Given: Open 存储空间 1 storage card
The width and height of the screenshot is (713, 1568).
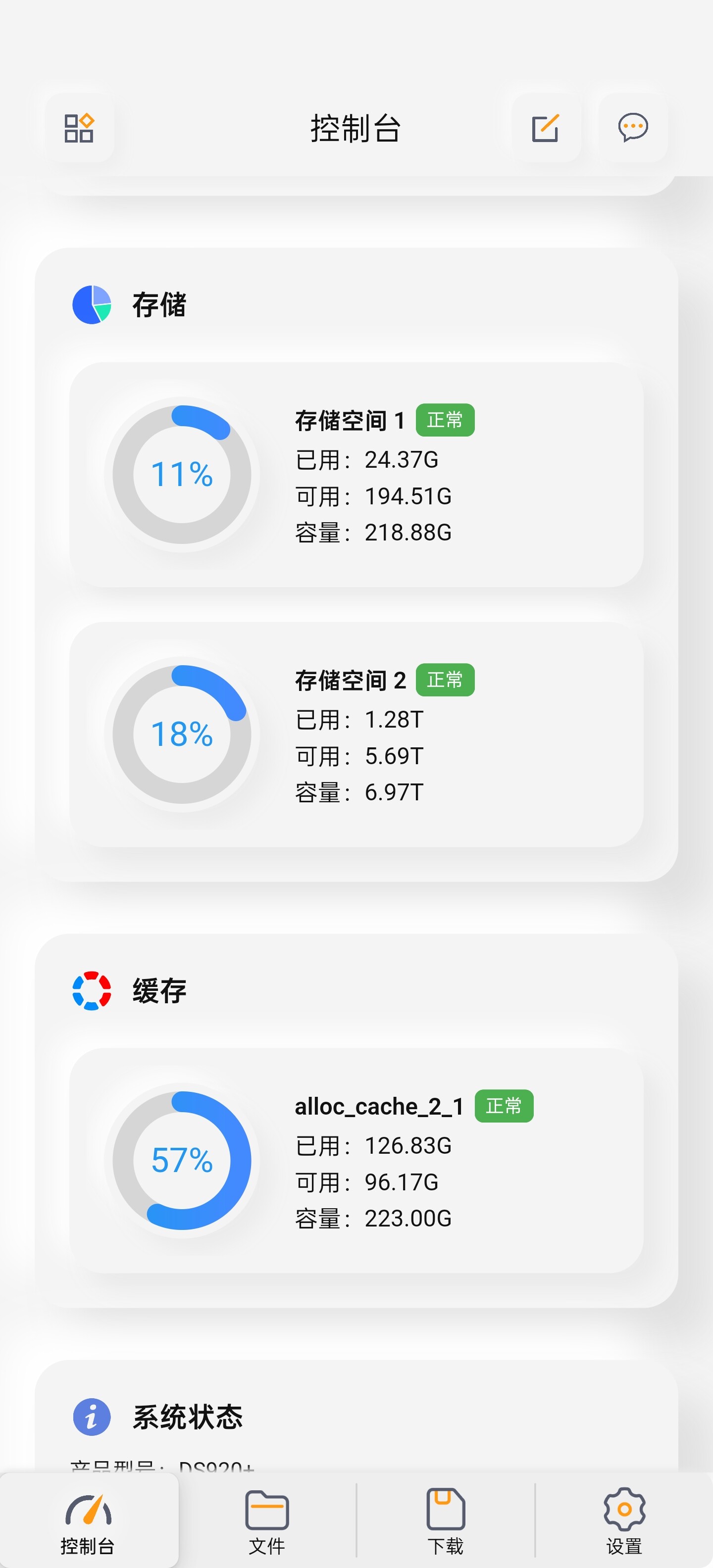Looking at the screenshot, I should pyautogui.click(x=356, y=474).
